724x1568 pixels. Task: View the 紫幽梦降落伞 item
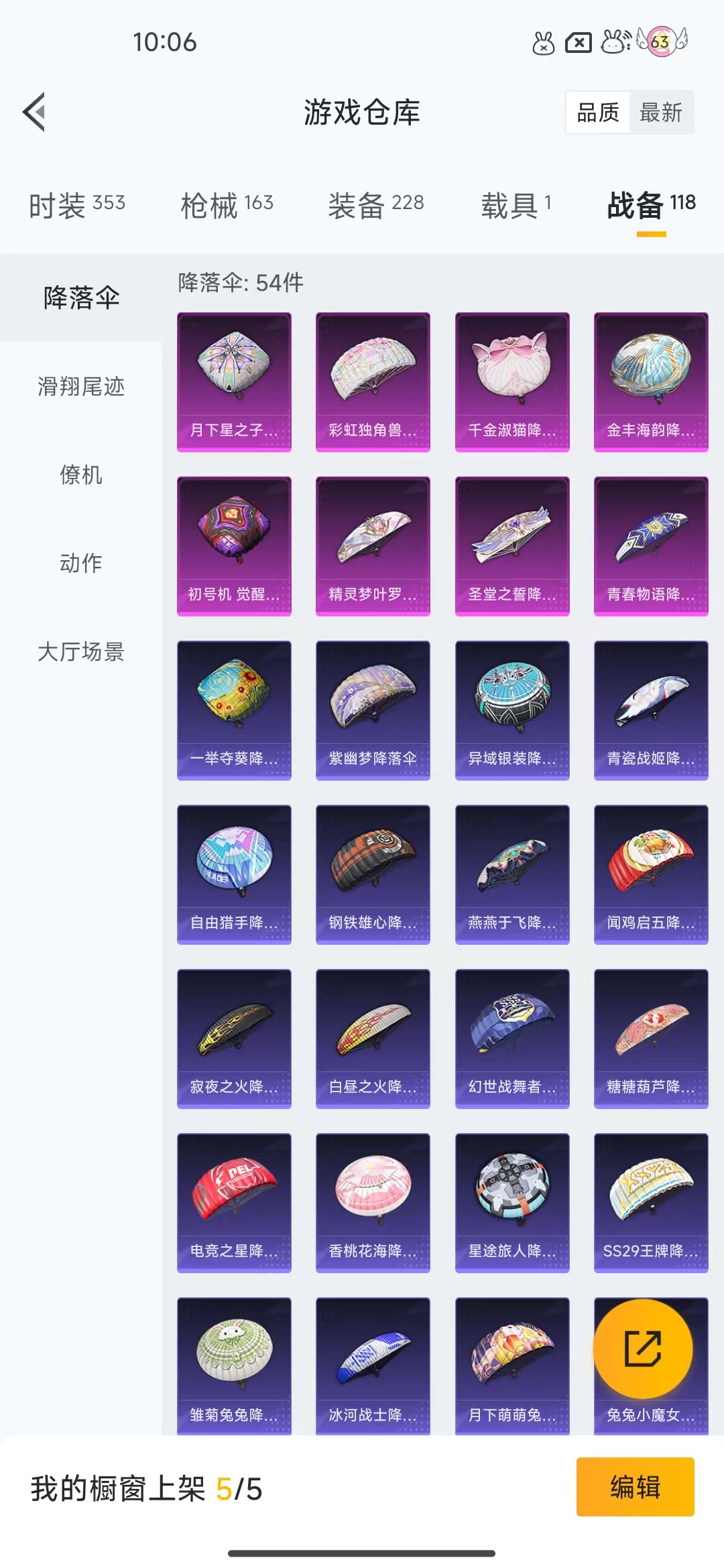click(x=373, y=710)
